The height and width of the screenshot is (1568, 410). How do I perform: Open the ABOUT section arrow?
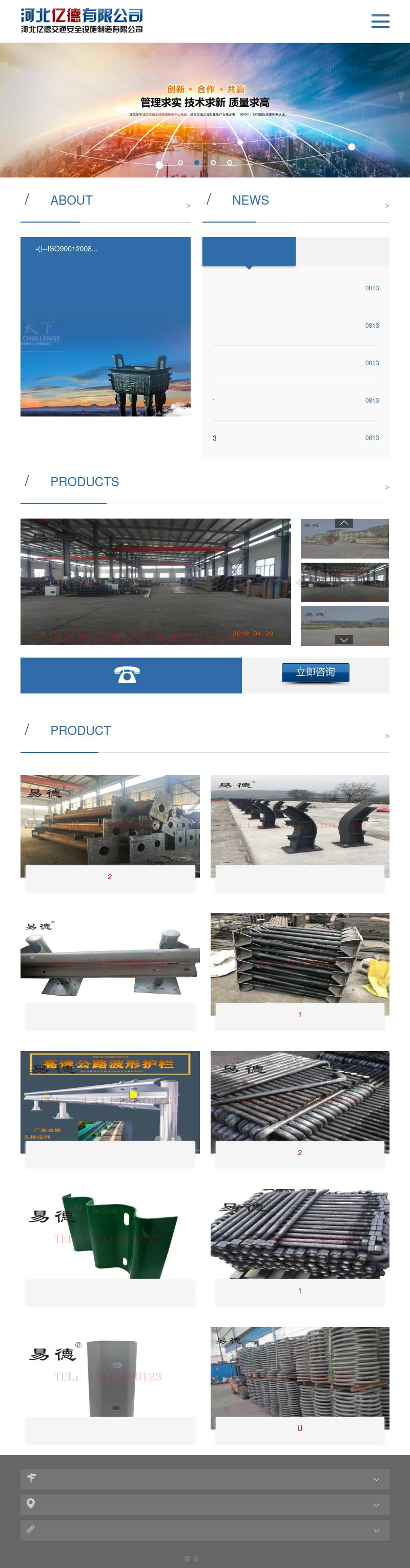pyautogui.click(x=188, y=206)
